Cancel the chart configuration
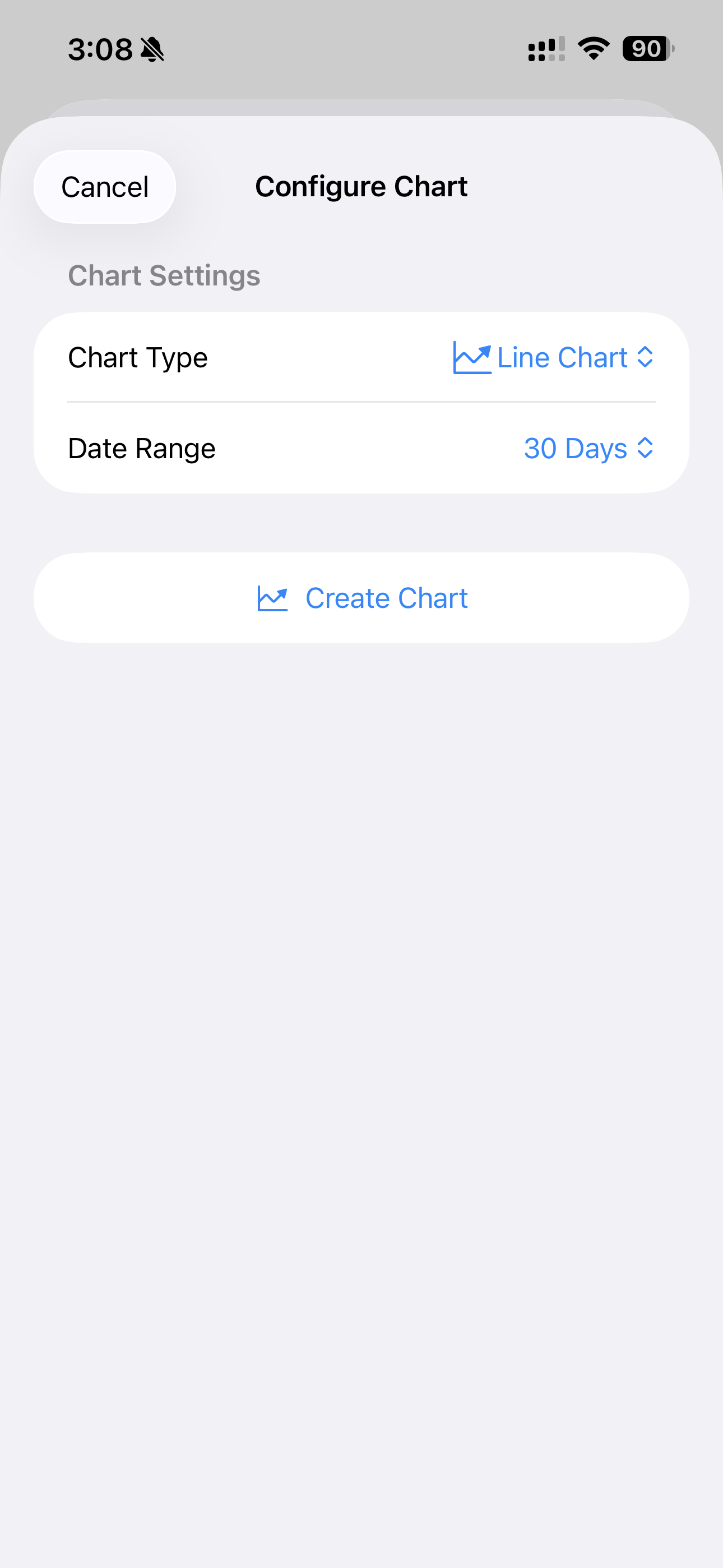Image resolution: width=723 pixels, height=1568 pixels. (x=104, y=186)
